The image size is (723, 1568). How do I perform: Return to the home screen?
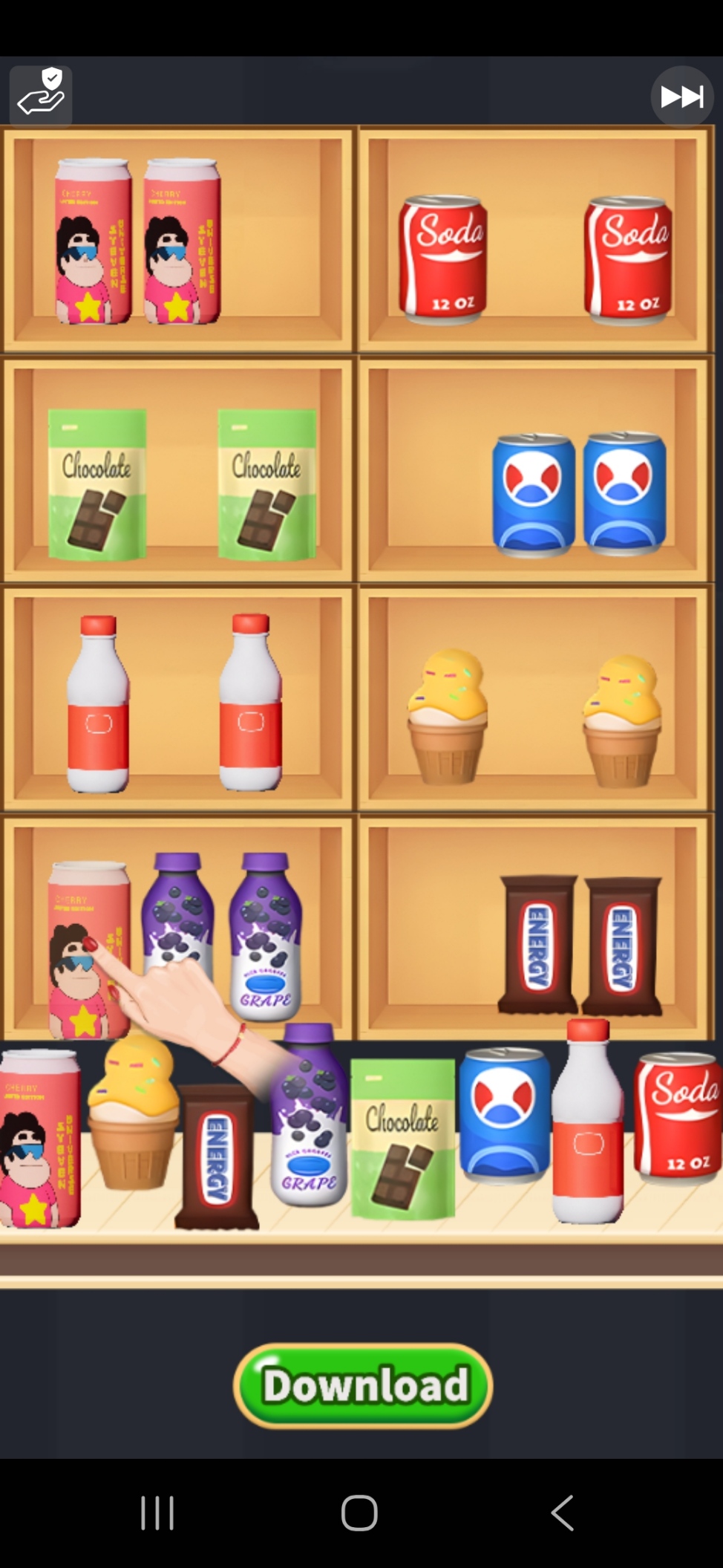pyautogui.click(x=359, y=1512)
